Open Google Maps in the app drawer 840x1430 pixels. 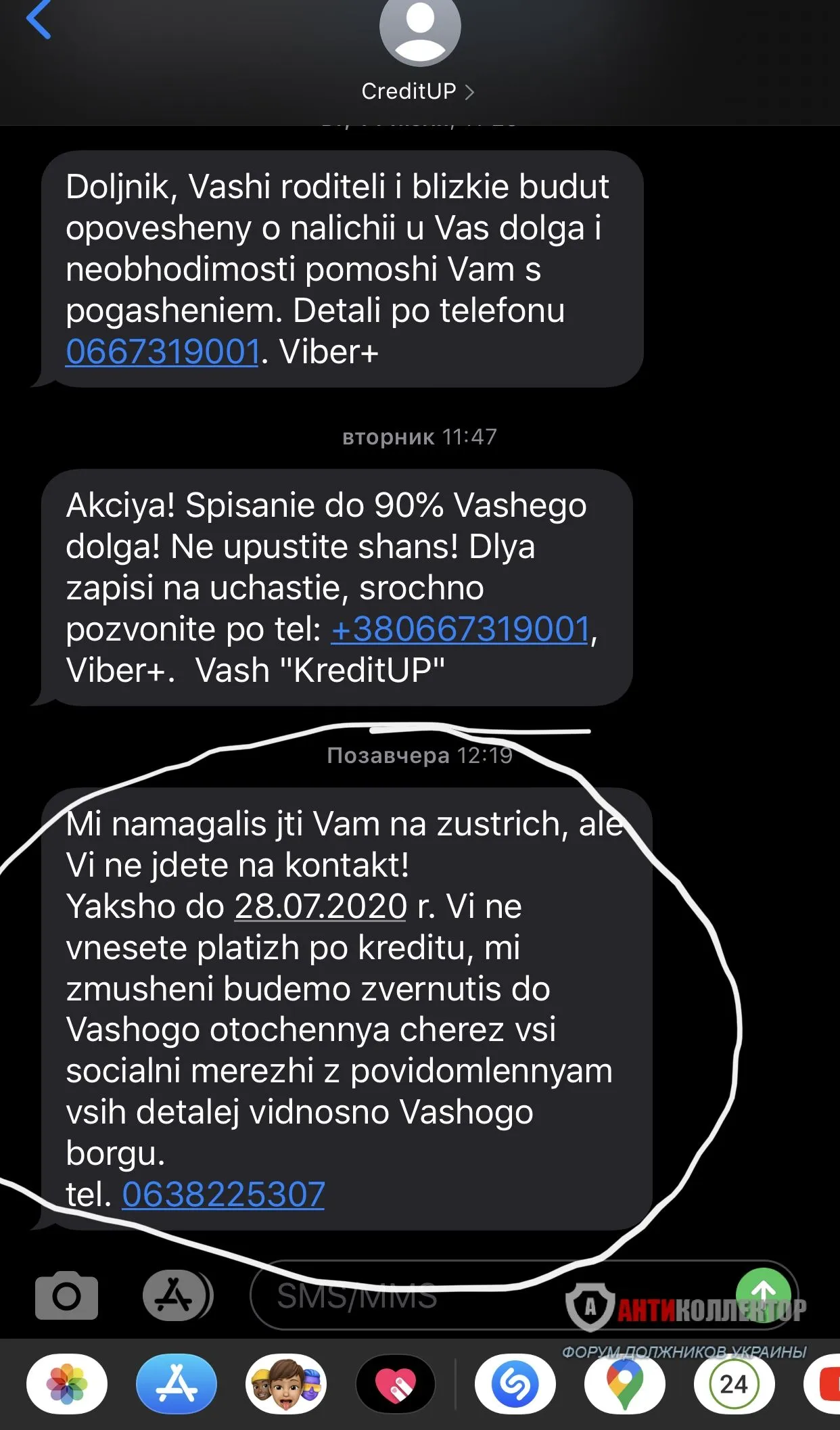click(x=624, y=1384)
